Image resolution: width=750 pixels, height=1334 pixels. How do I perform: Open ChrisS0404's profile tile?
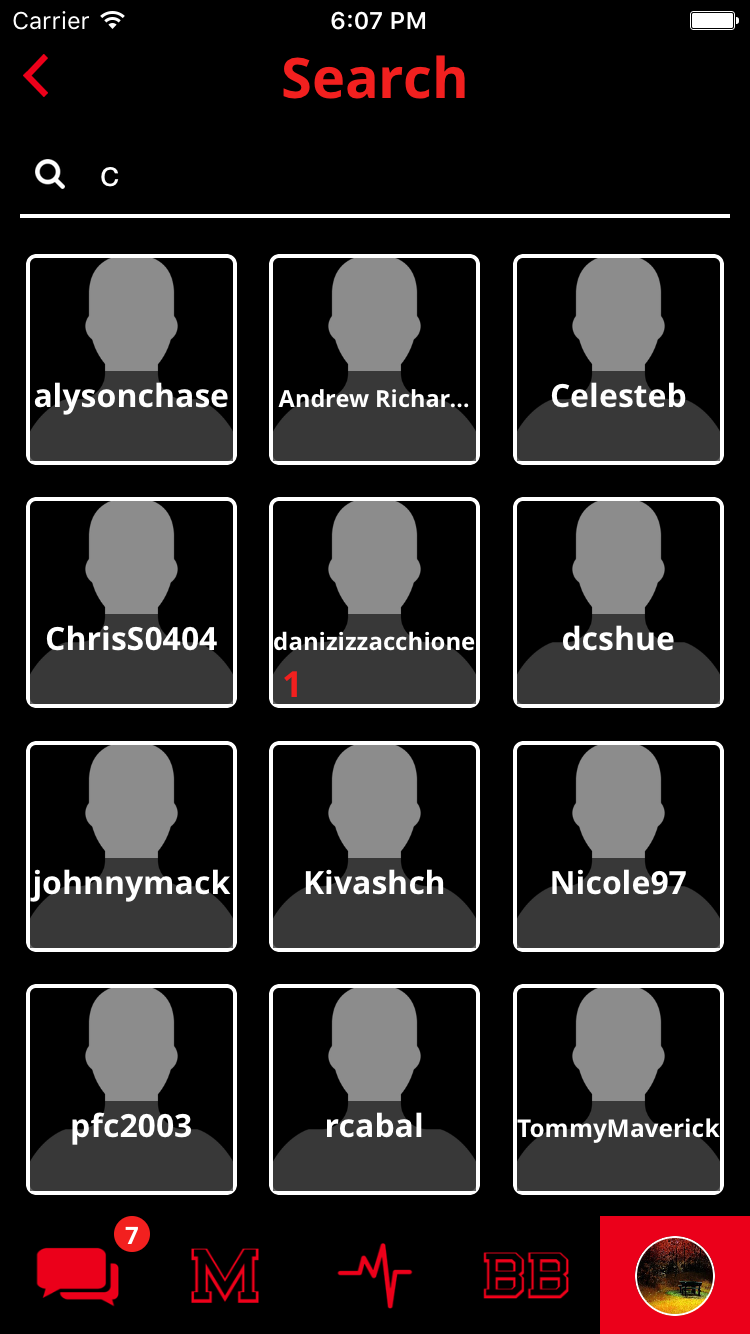click(131, 603)
